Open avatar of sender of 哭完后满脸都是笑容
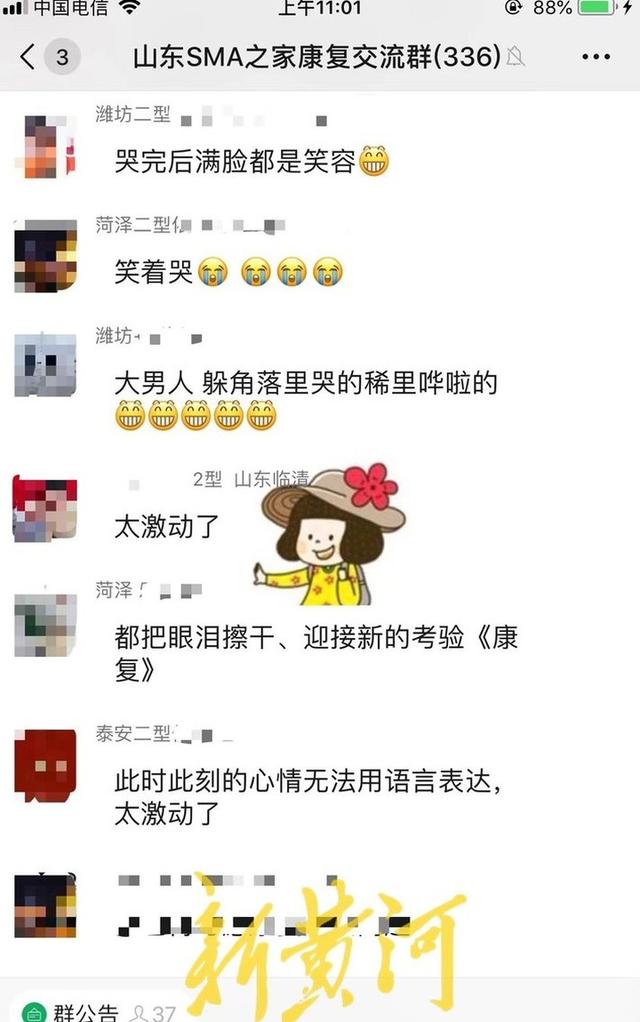Image resolution: width=640 pixels, height=1022 pixels. 45,145
